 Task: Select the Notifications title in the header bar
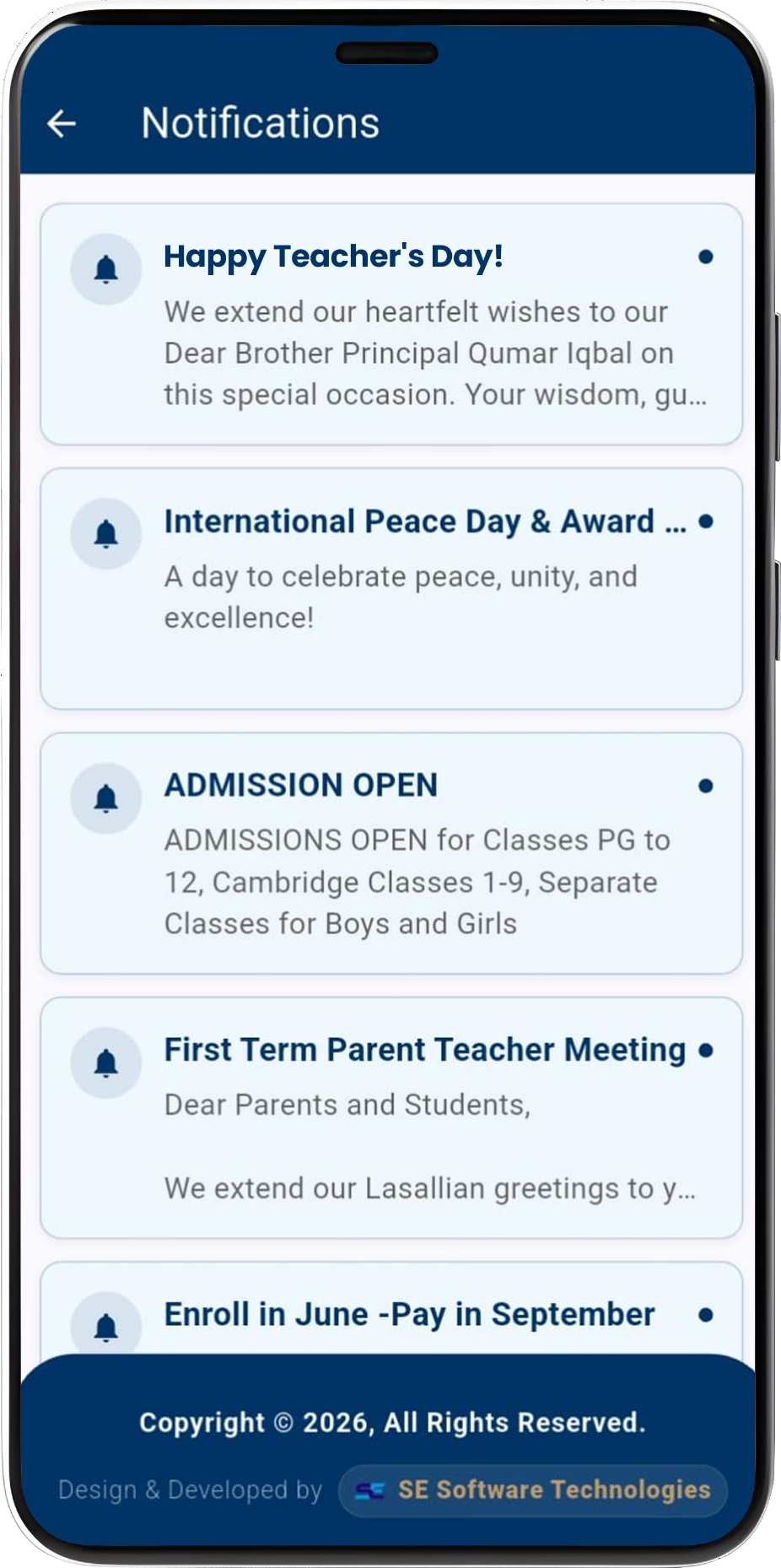click(259, 122)
